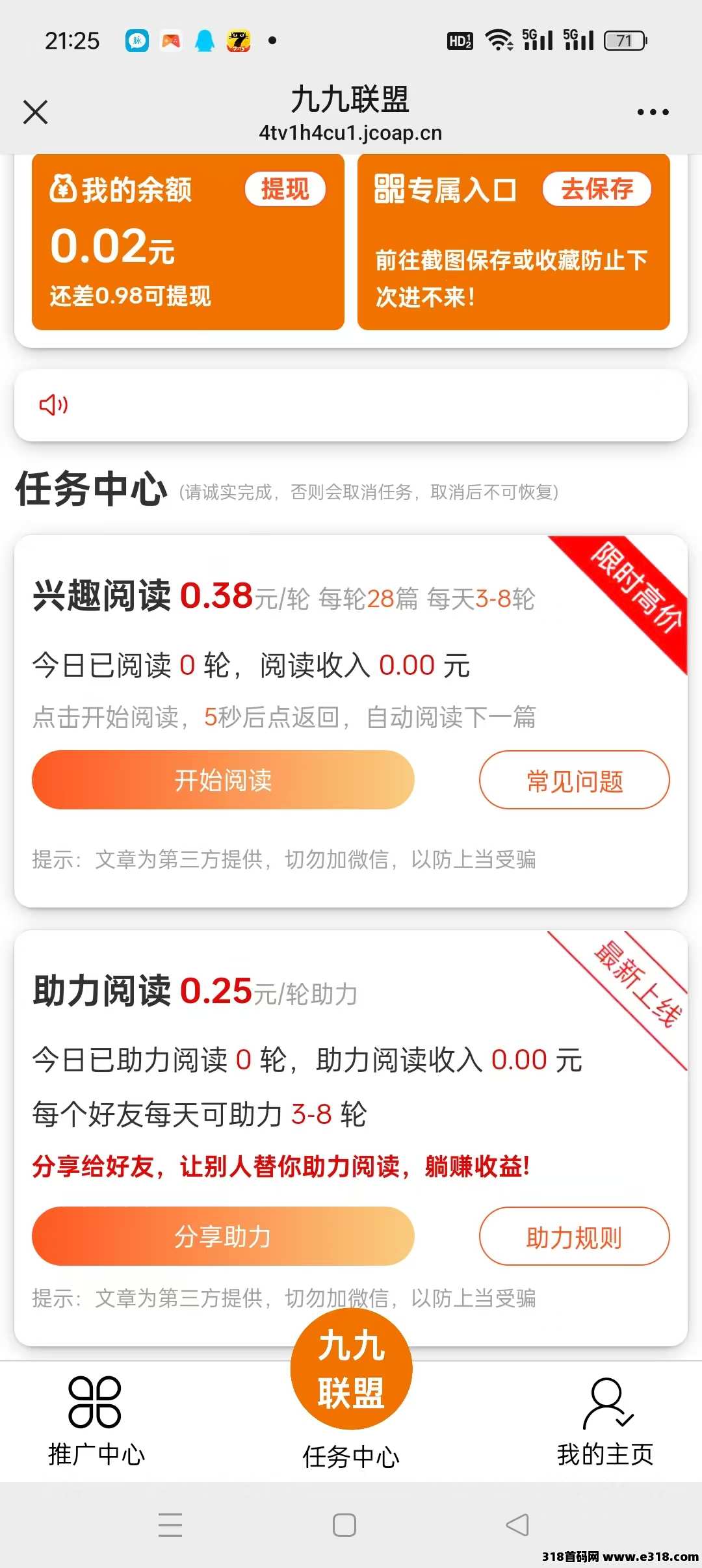Start reading with 开始阅读
Image resolution: width=702 pixels, height=1568 pixels.
pyautogui.click(x=223, y=779)
